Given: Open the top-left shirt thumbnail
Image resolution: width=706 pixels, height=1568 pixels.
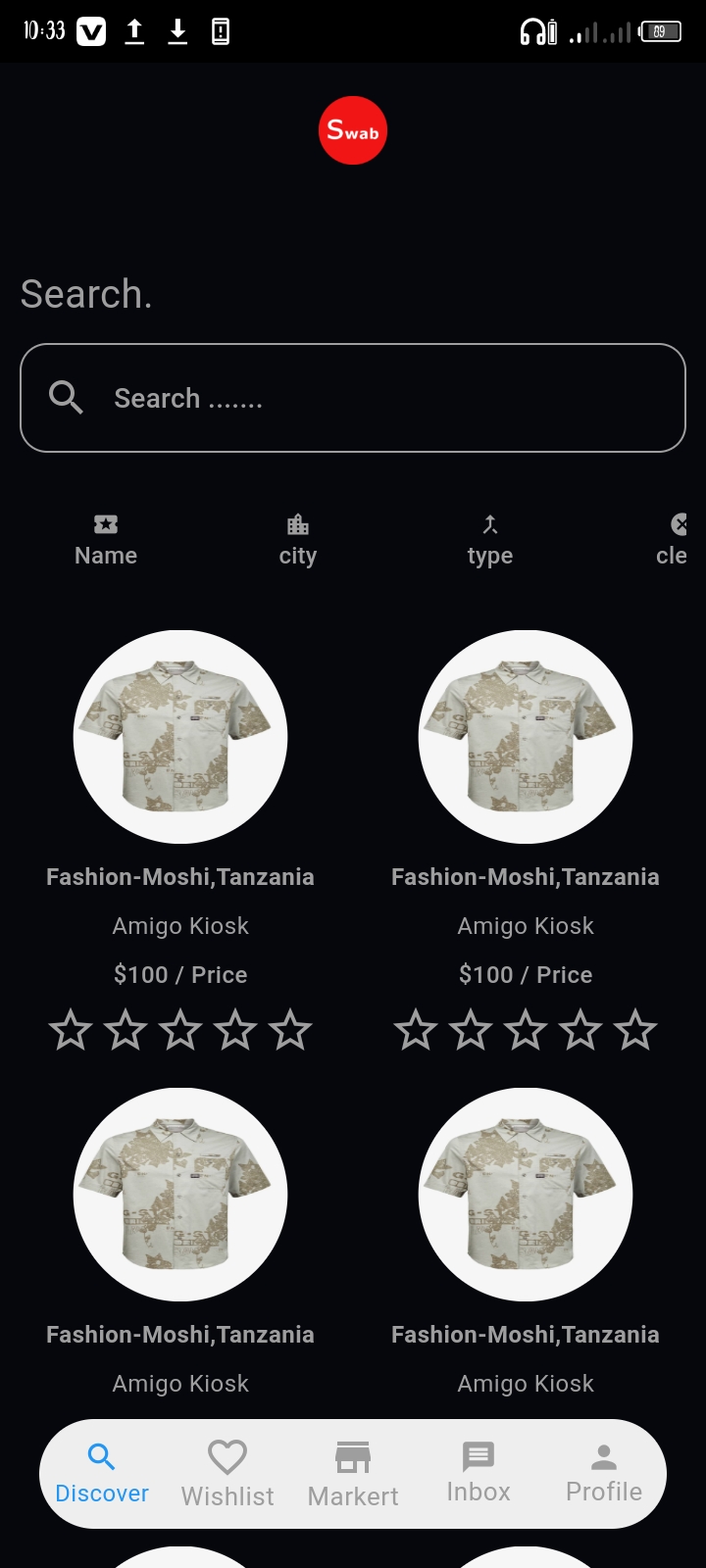Looking at the screenshot, I should click(180, 737).
